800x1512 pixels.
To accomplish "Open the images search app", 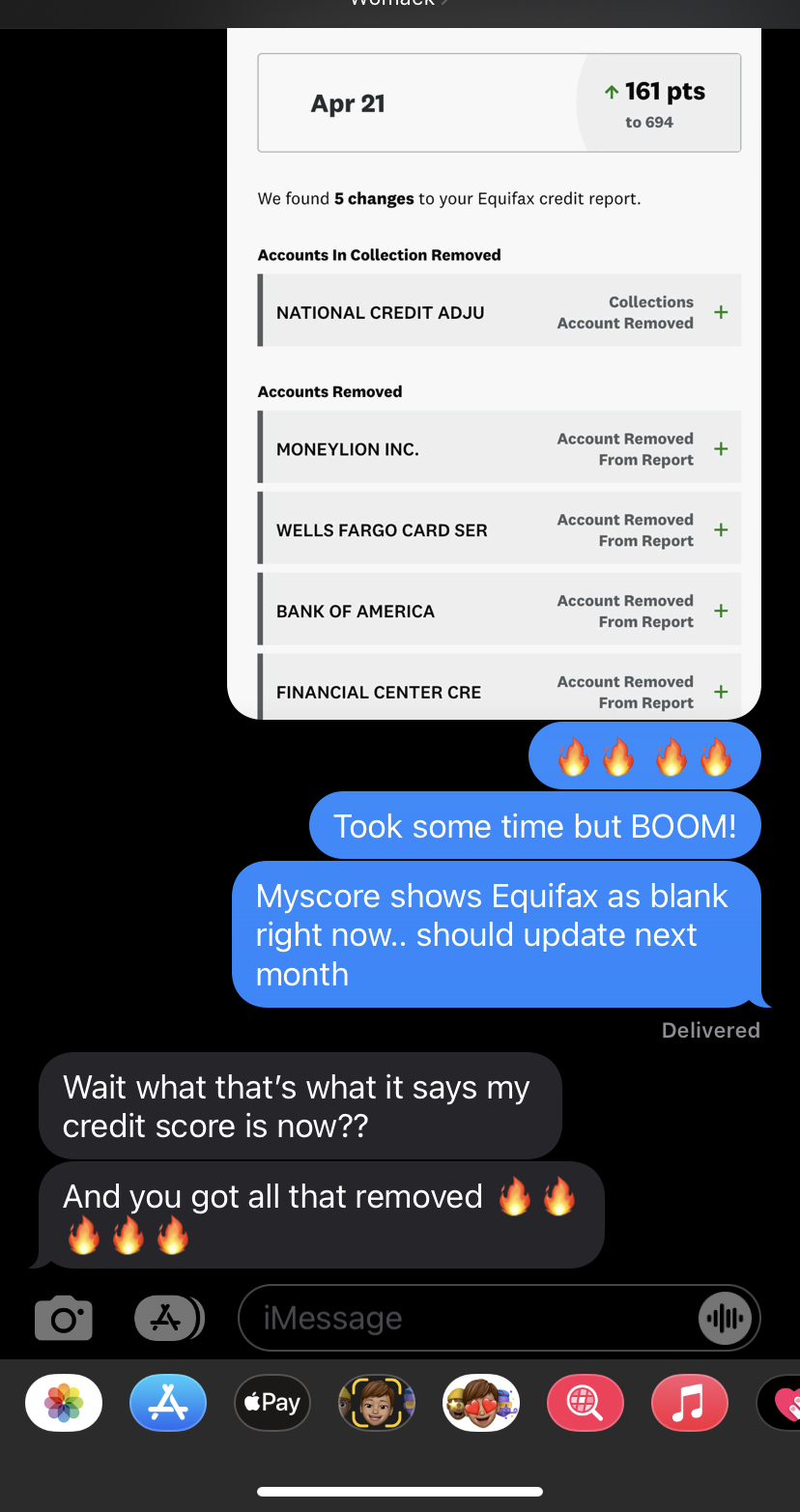I will (585, 1402).
